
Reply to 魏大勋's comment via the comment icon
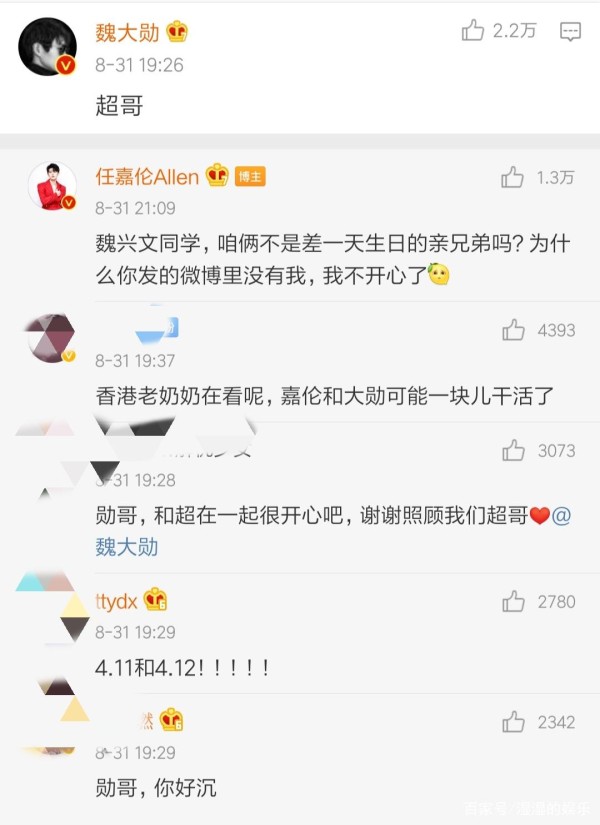(570, 32)
